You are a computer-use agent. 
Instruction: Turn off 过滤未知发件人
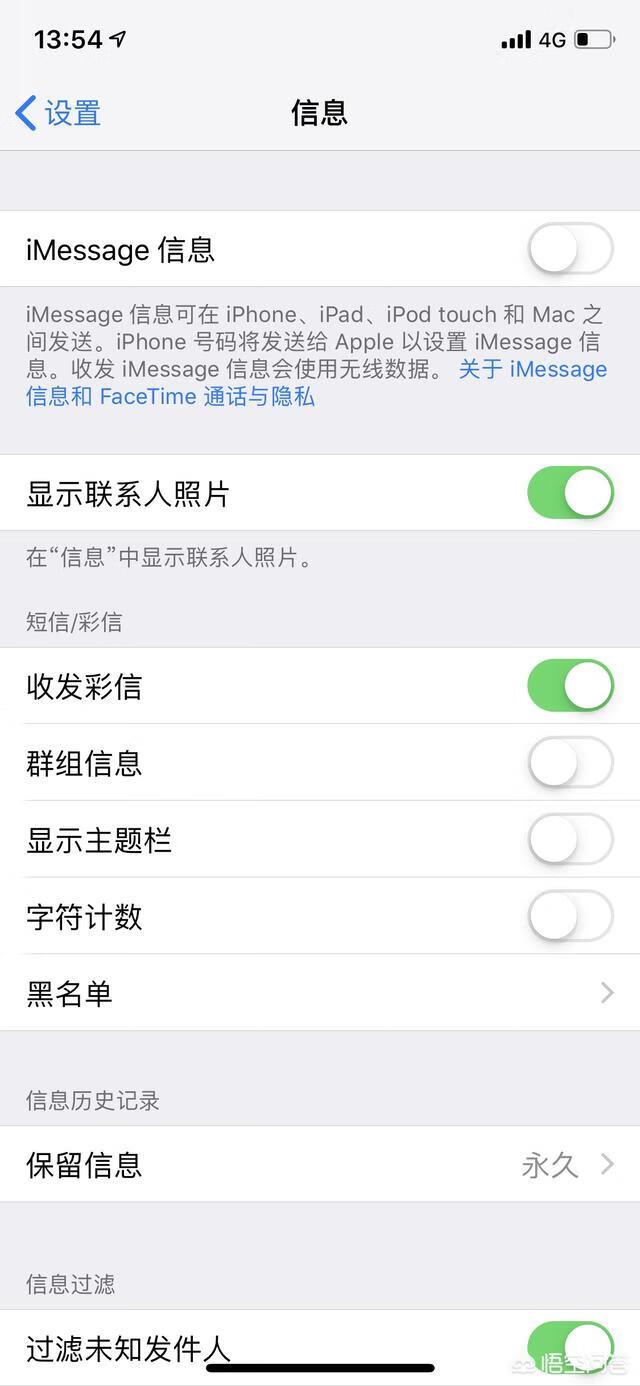click(570, 1345)
